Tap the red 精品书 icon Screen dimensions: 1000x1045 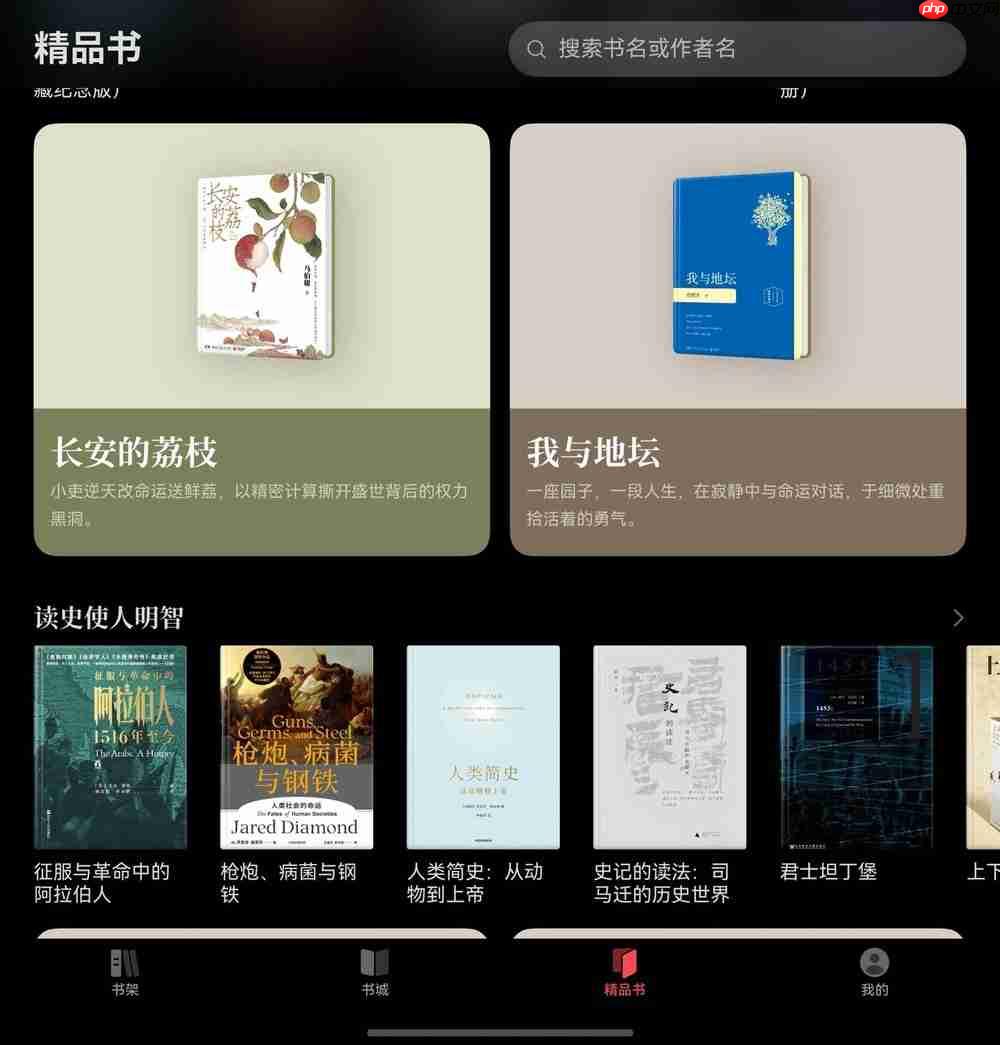[x=624, y=963]
